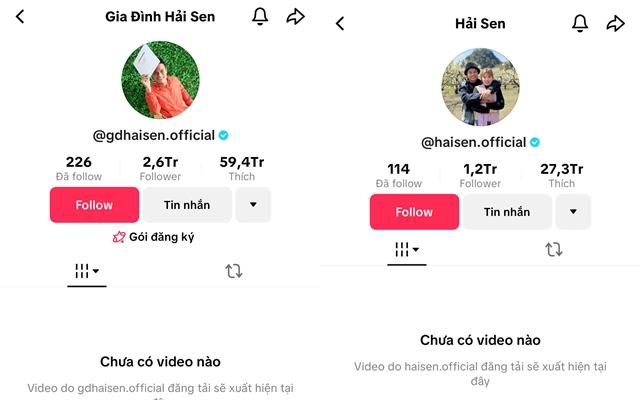This screenshot has width=640, height=400.
Task: Open the reposts tab on gdhaisen.official profile
Action: coord(234,271)
